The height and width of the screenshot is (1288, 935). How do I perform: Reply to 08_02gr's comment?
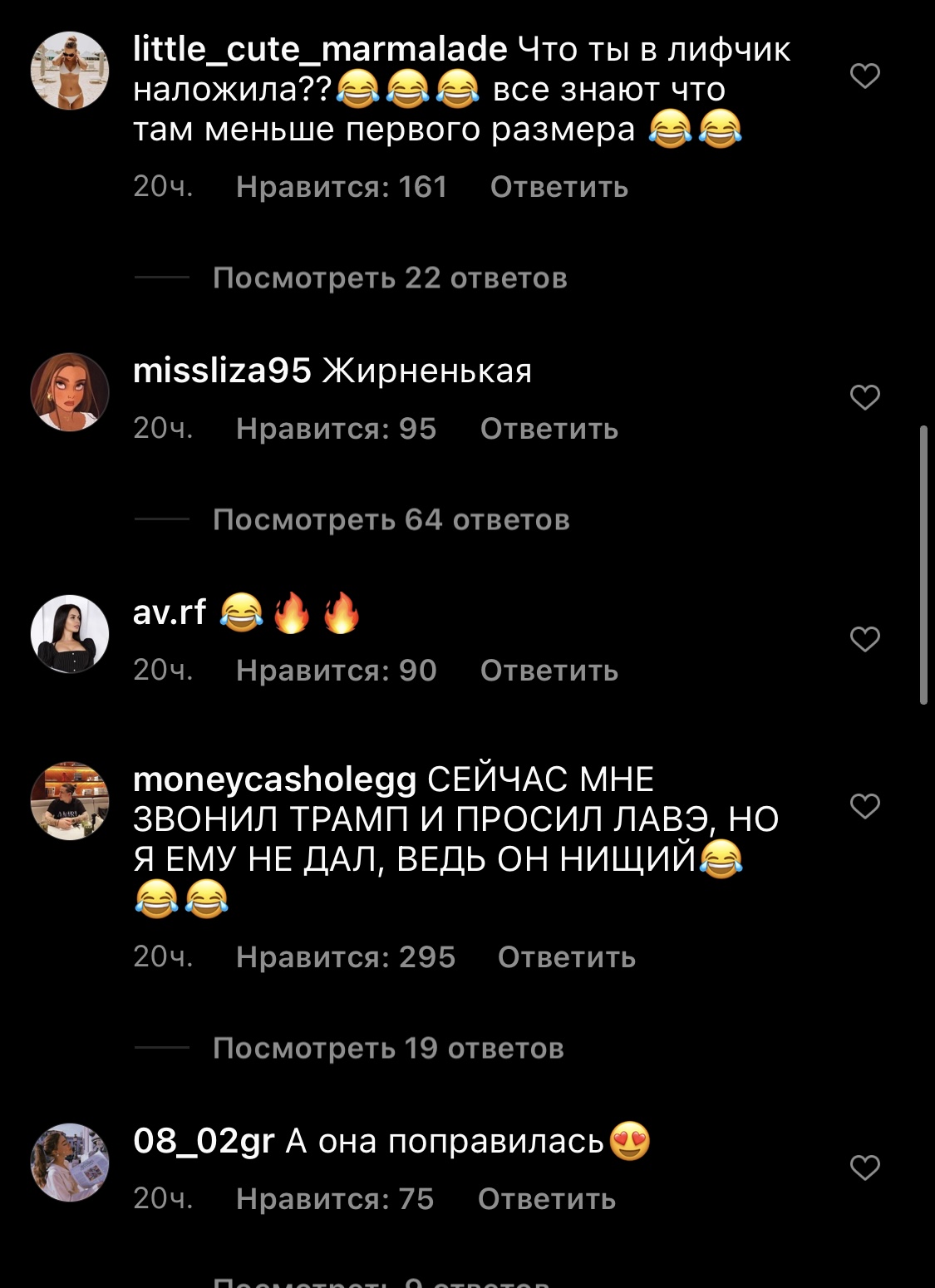click(x=546, y=1199)
